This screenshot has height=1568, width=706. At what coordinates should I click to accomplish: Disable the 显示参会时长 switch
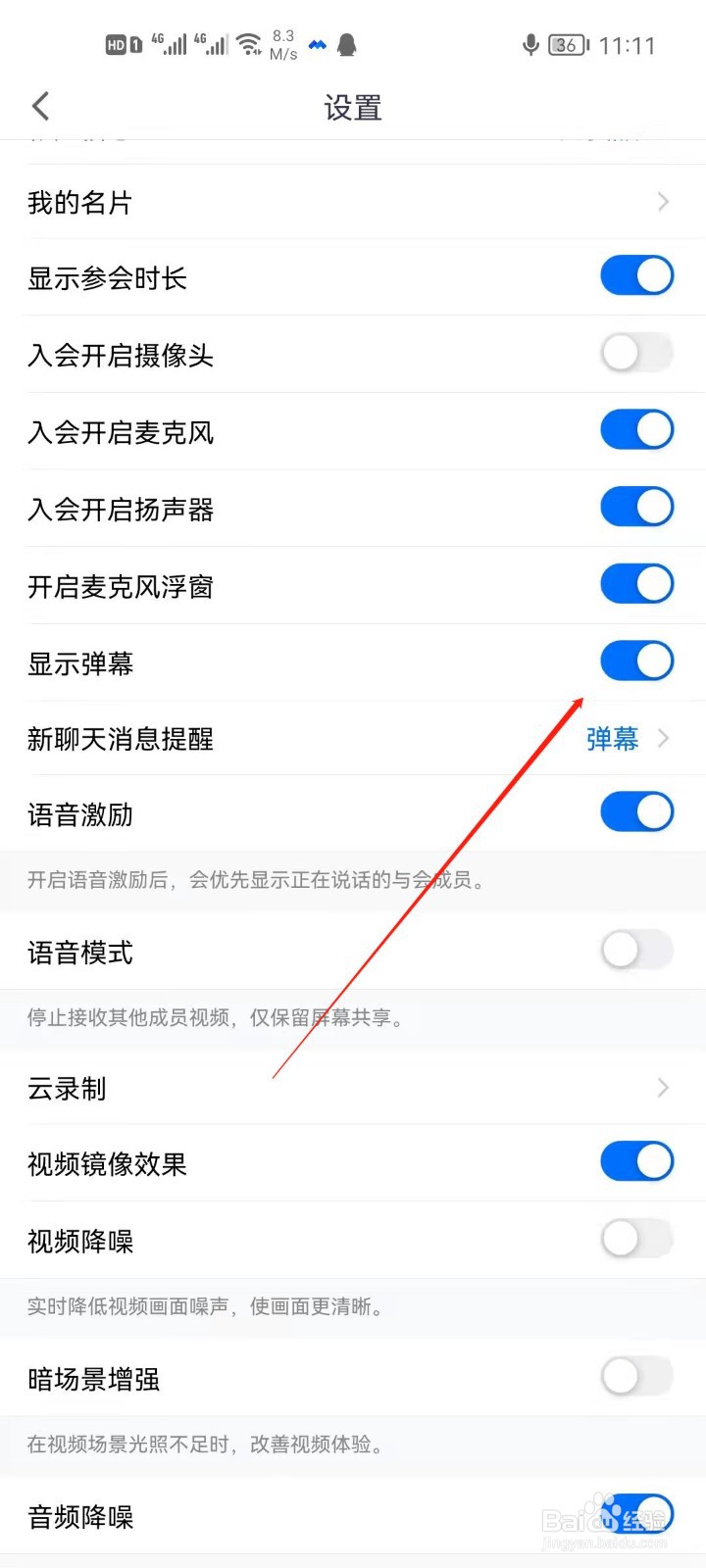[x=636, y=275]
